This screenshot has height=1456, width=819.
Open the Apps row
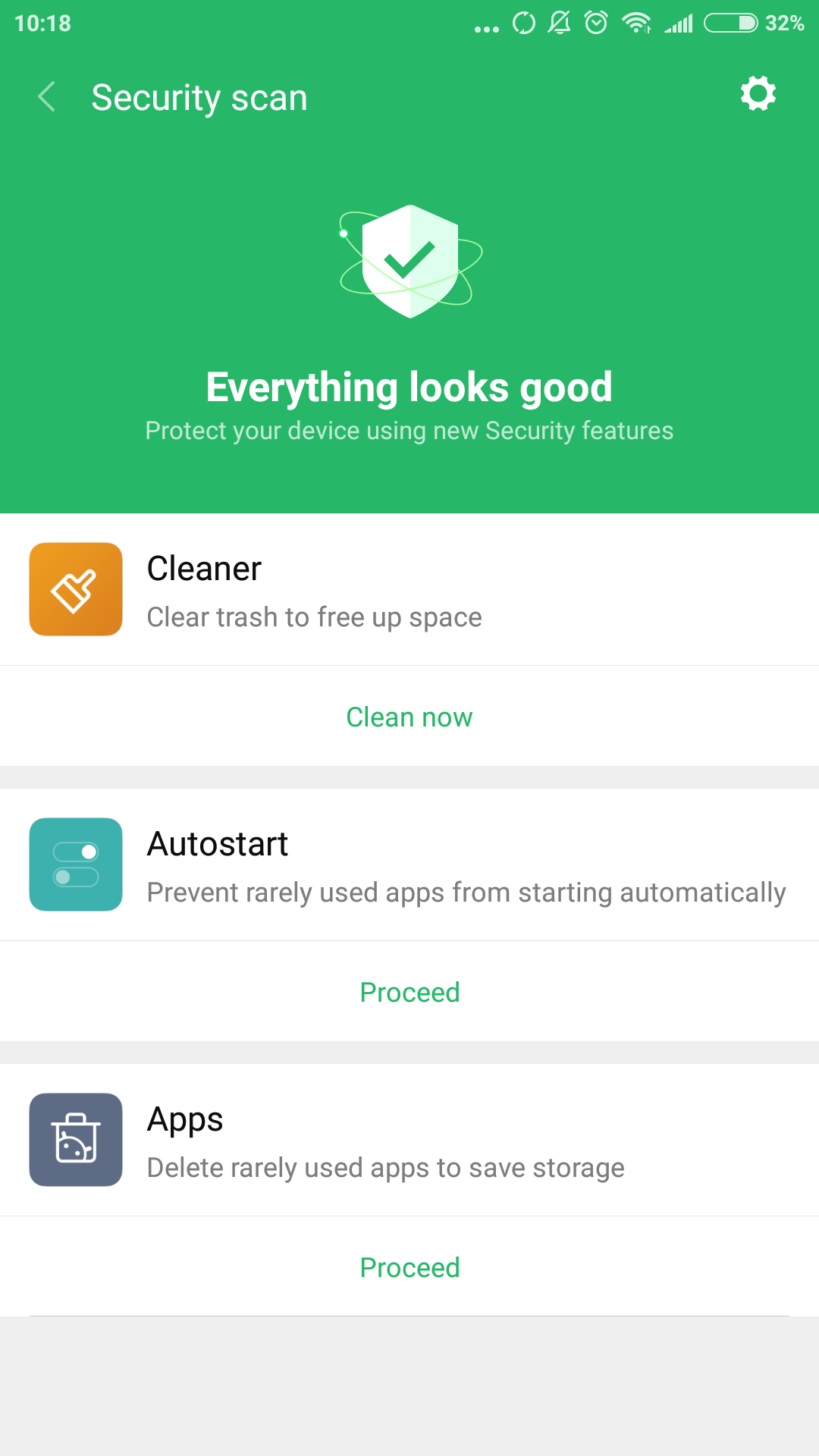pos(409,1140)
